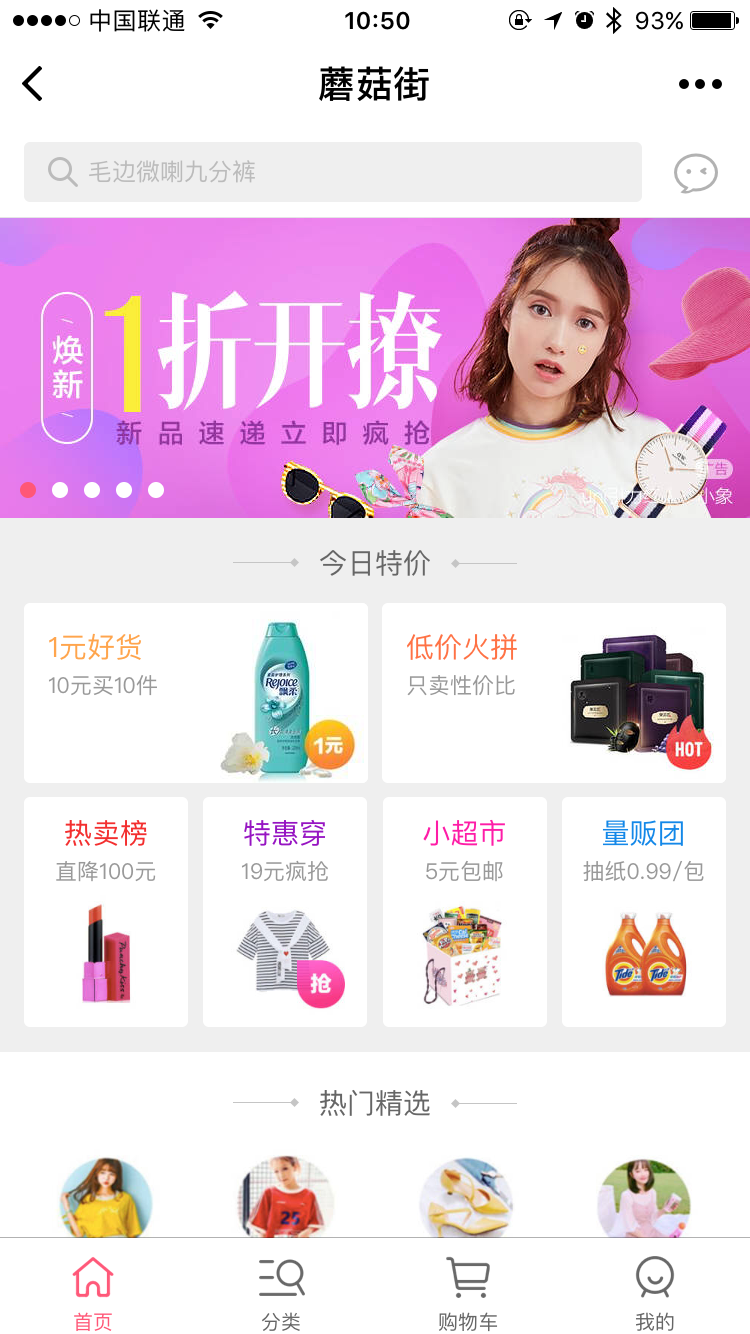Open the 特惠穿 clothing deals card
Screen dimensions: 750x1334
[285, 911]
